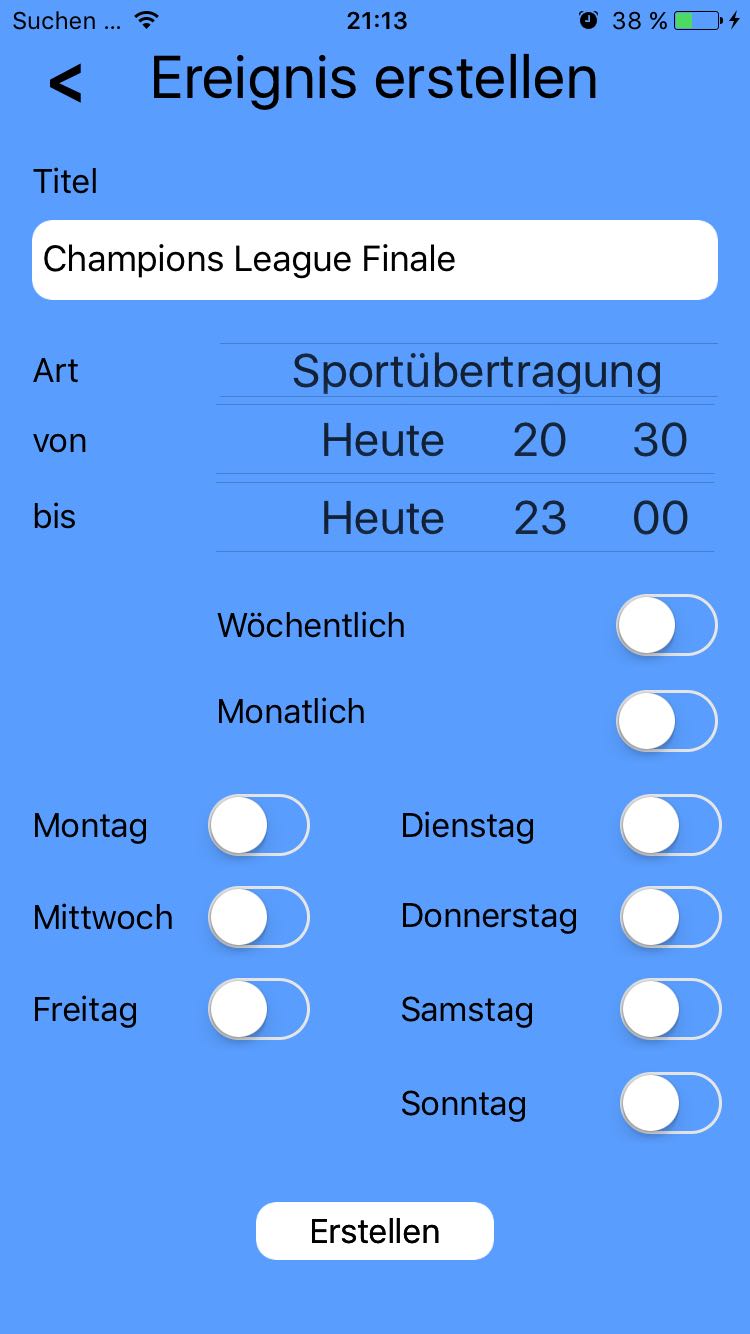
Task: Go back using the top-left arrow
Action: [x=66, y=83]
